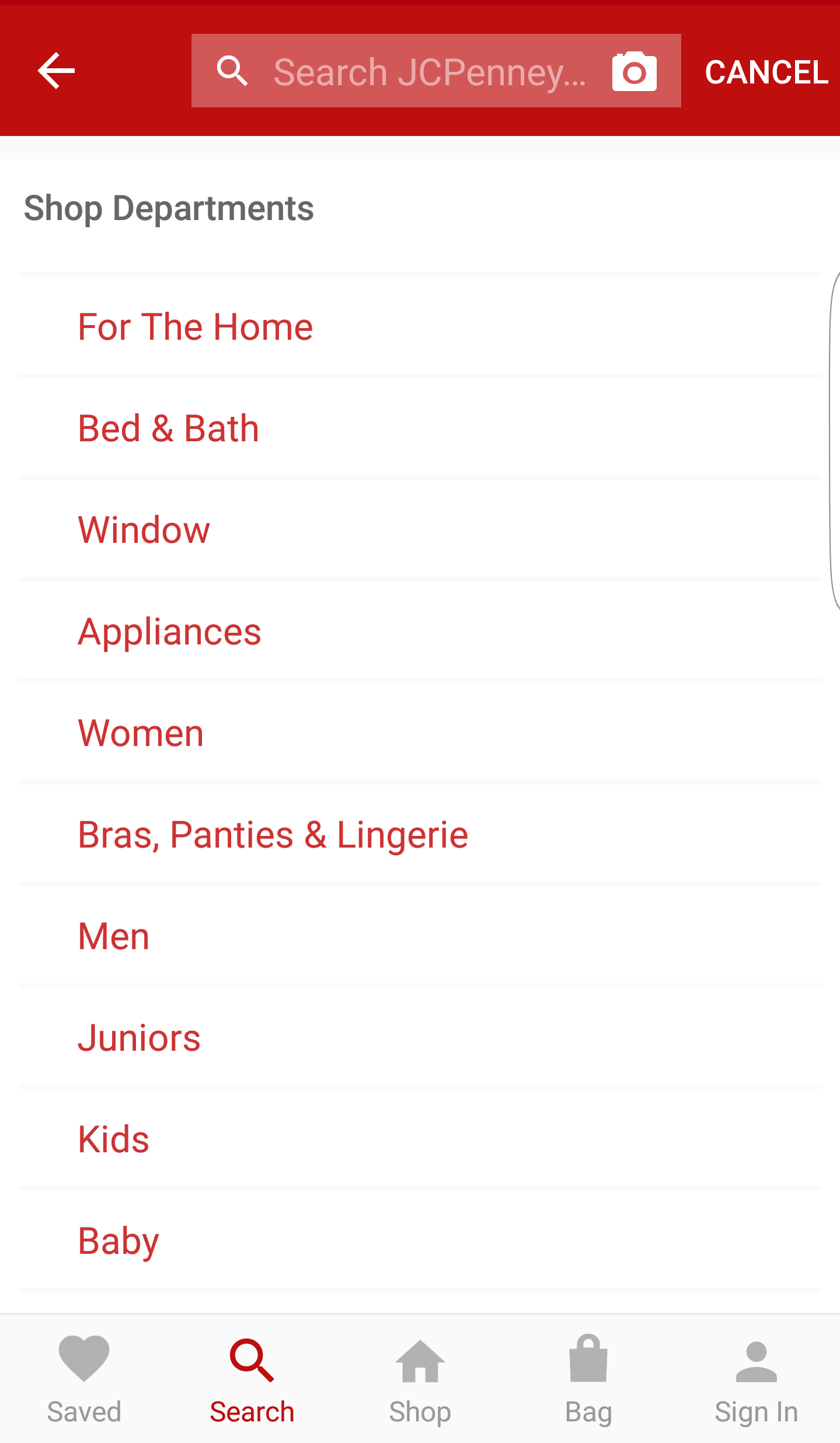Select the Baby department

118,1241
